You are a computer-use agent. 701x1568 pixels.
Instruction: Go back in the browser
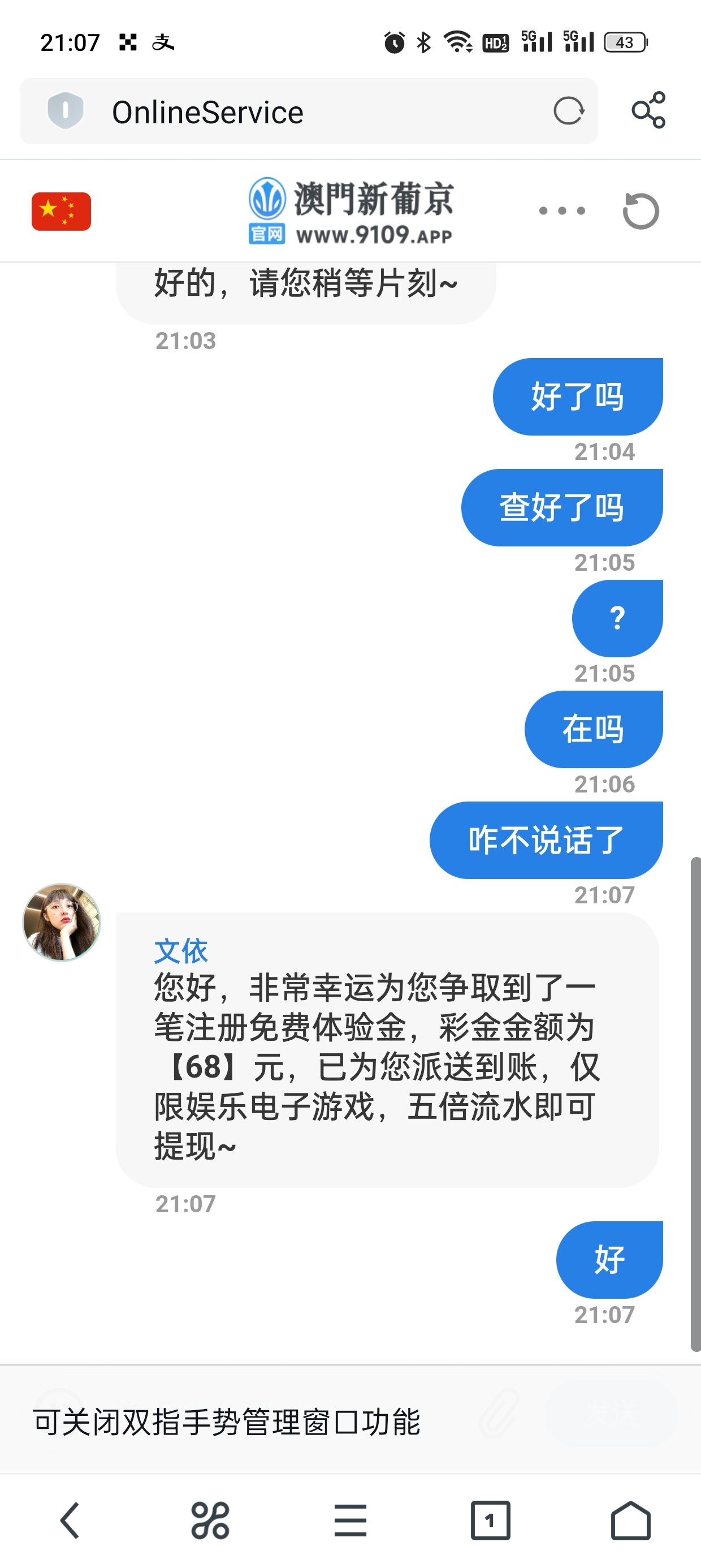[x=70, y=1520]
